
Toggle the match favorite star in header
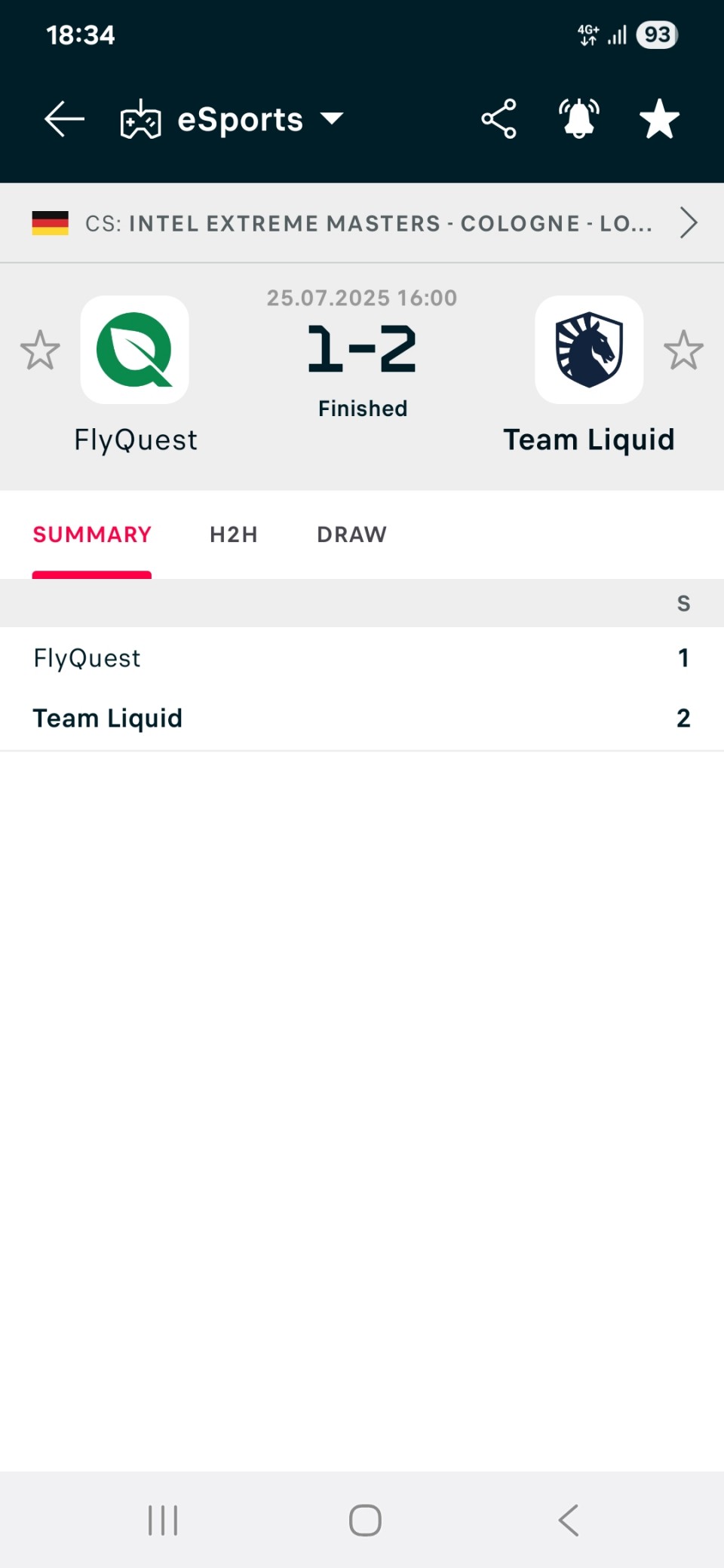coord(659,119)
